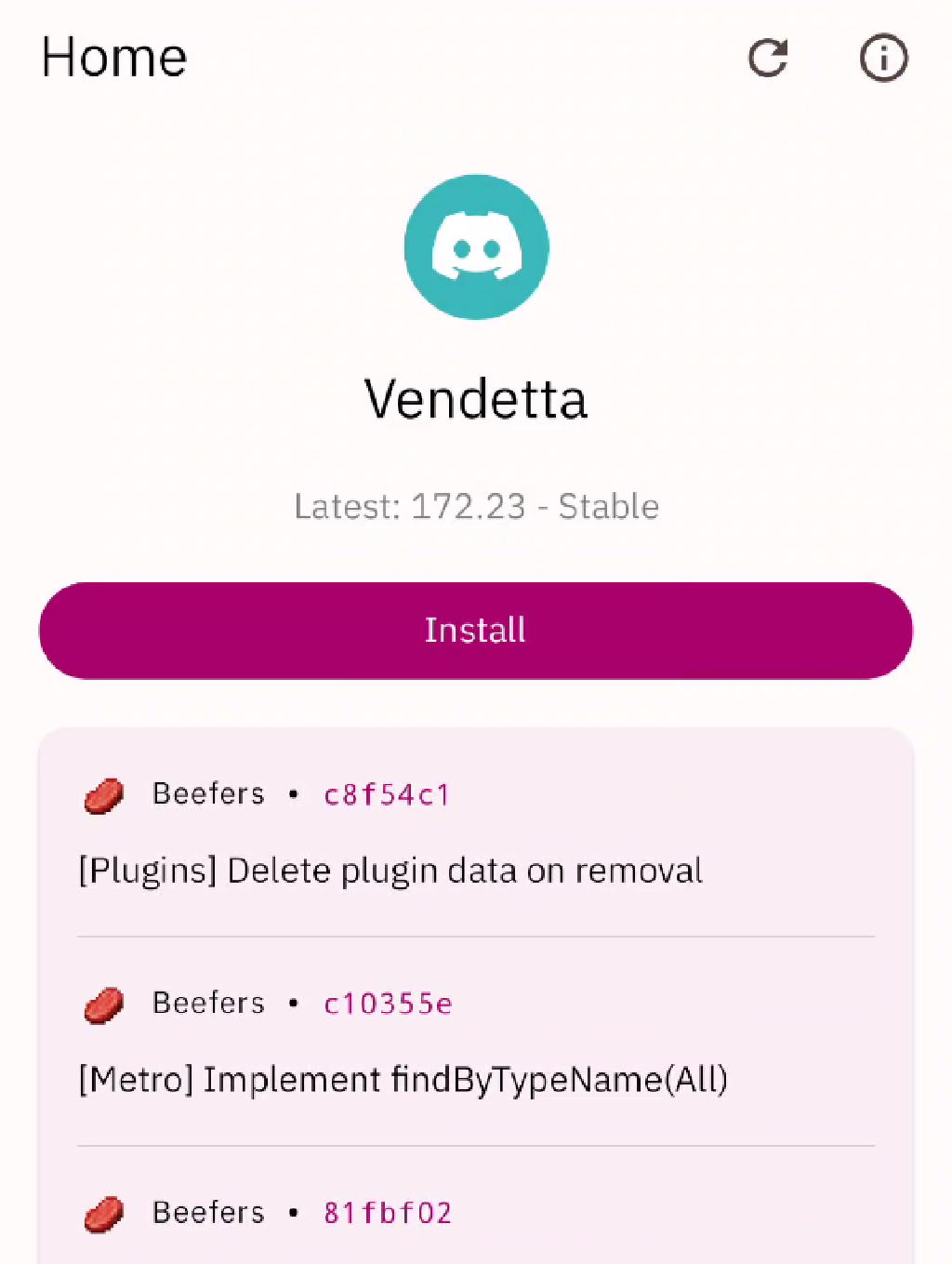Viewport: 952px width, 1264px height.
Task: Open the 'Delete plugin data on removal' commit
Action: 390,871
